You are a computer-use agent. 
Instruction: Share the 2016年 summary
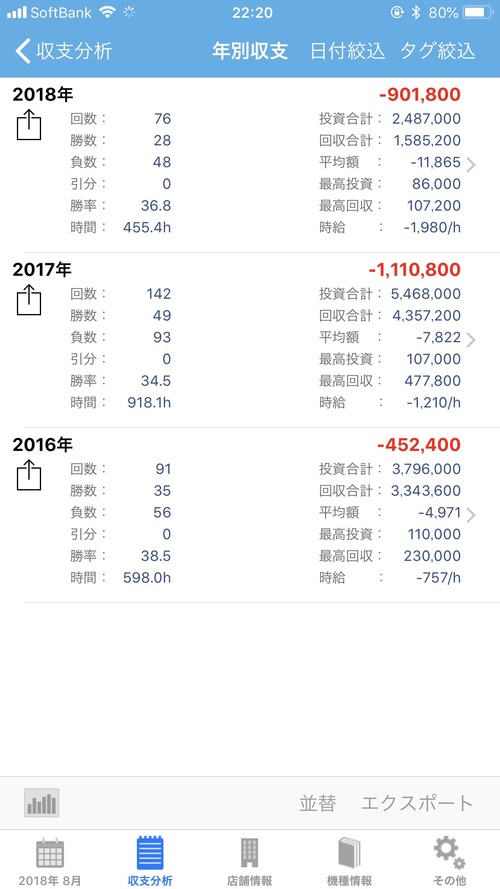click(x=29, y=475)
